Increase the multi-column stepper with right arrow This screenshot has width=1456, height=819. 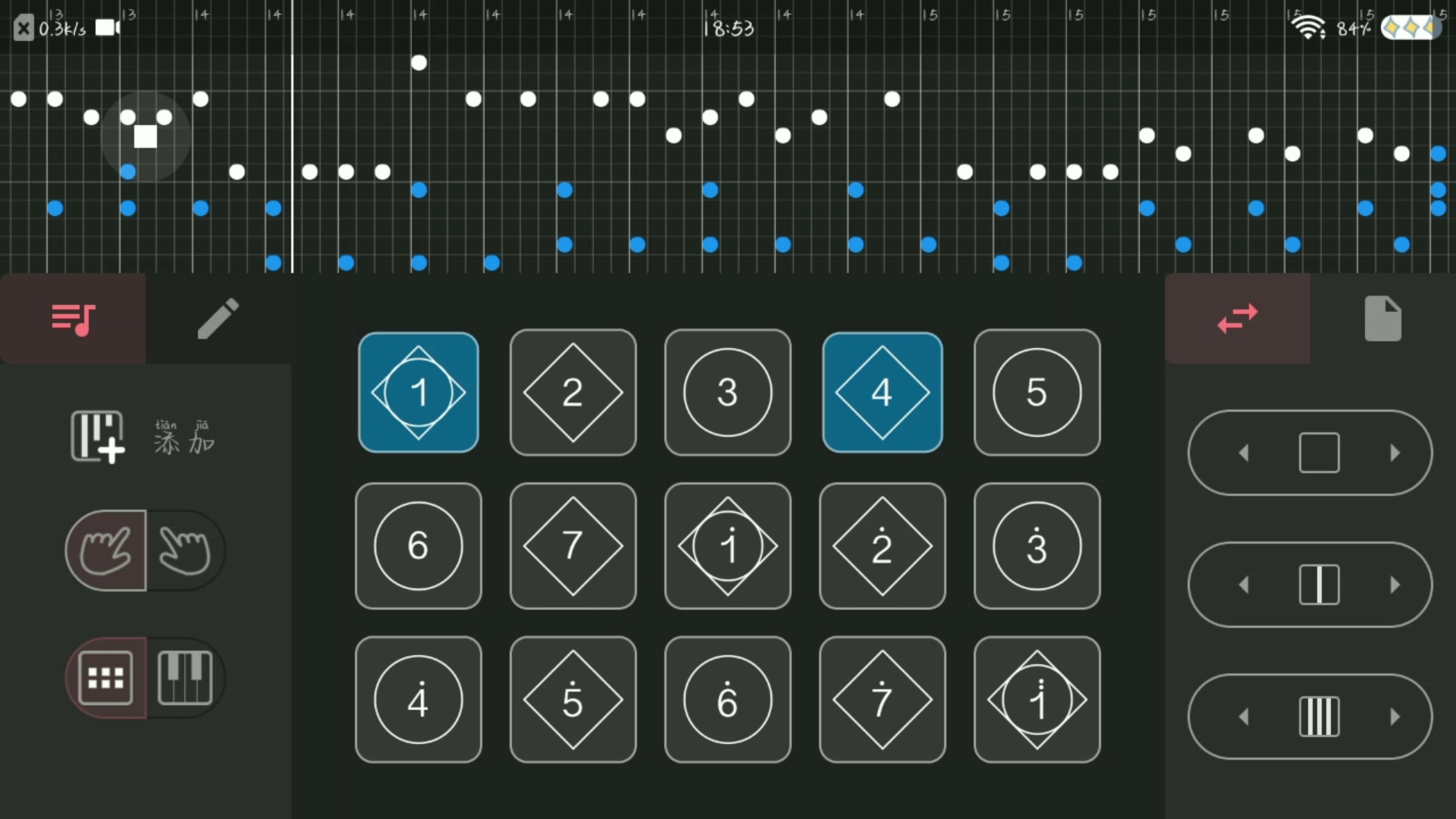(x=1394, y=717)
